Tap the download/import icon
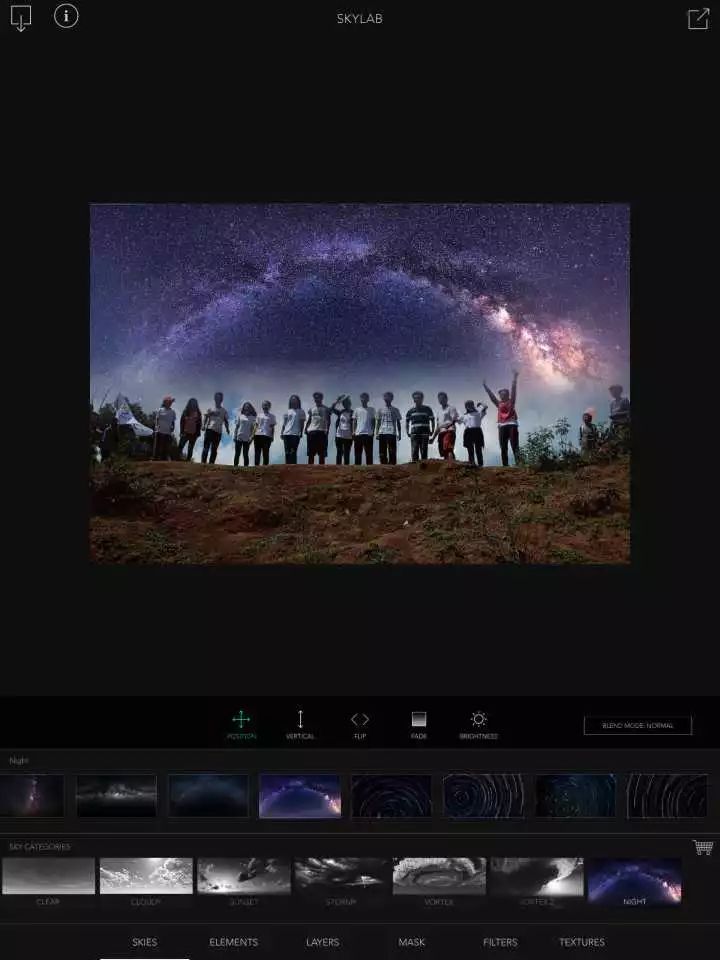The image size is (720, 960). tap(21, 19)
